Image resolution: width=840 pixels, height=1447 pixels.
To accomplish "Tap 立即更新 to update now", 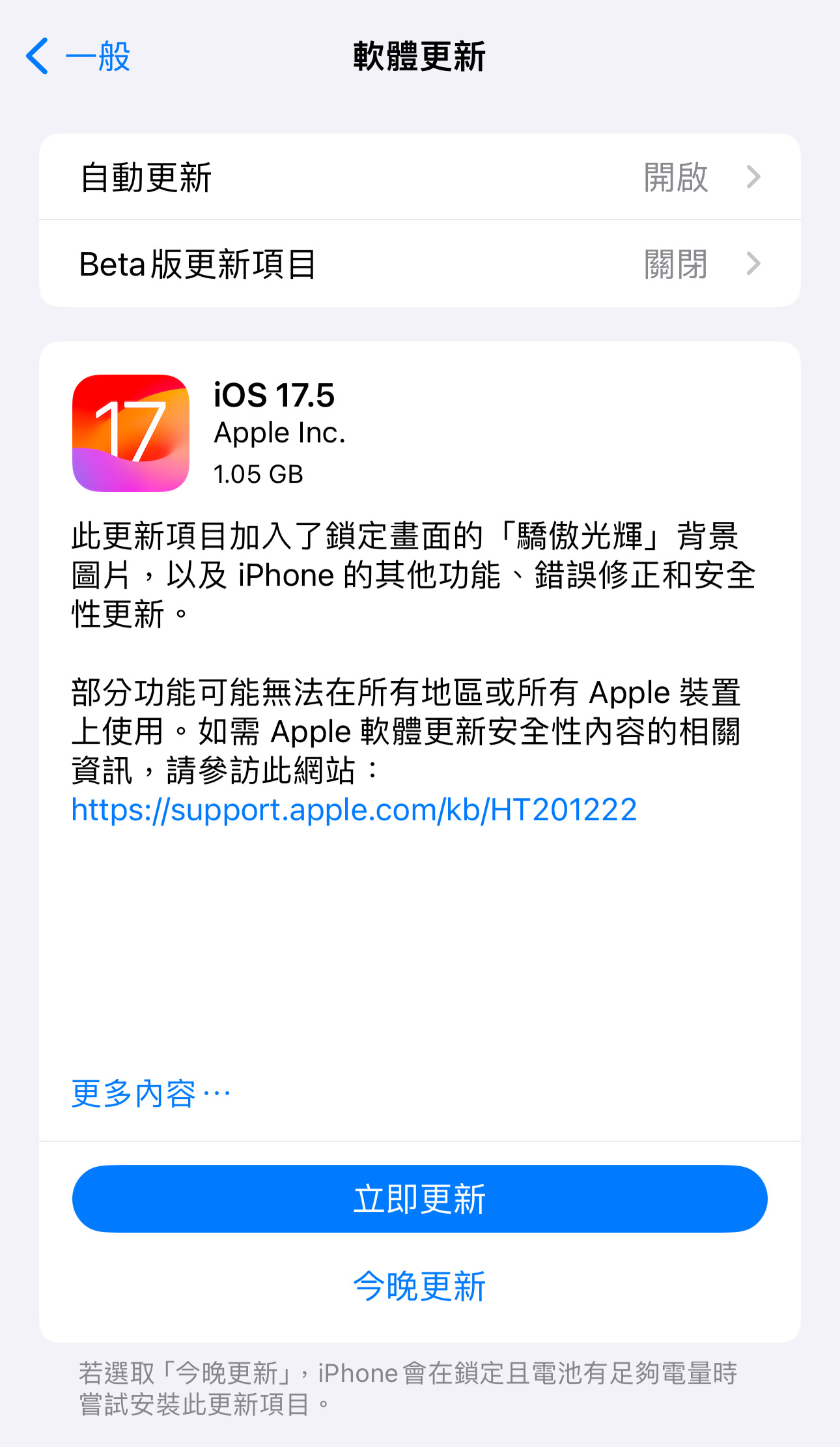I will pyautogui.click(x=419, y=1199).
